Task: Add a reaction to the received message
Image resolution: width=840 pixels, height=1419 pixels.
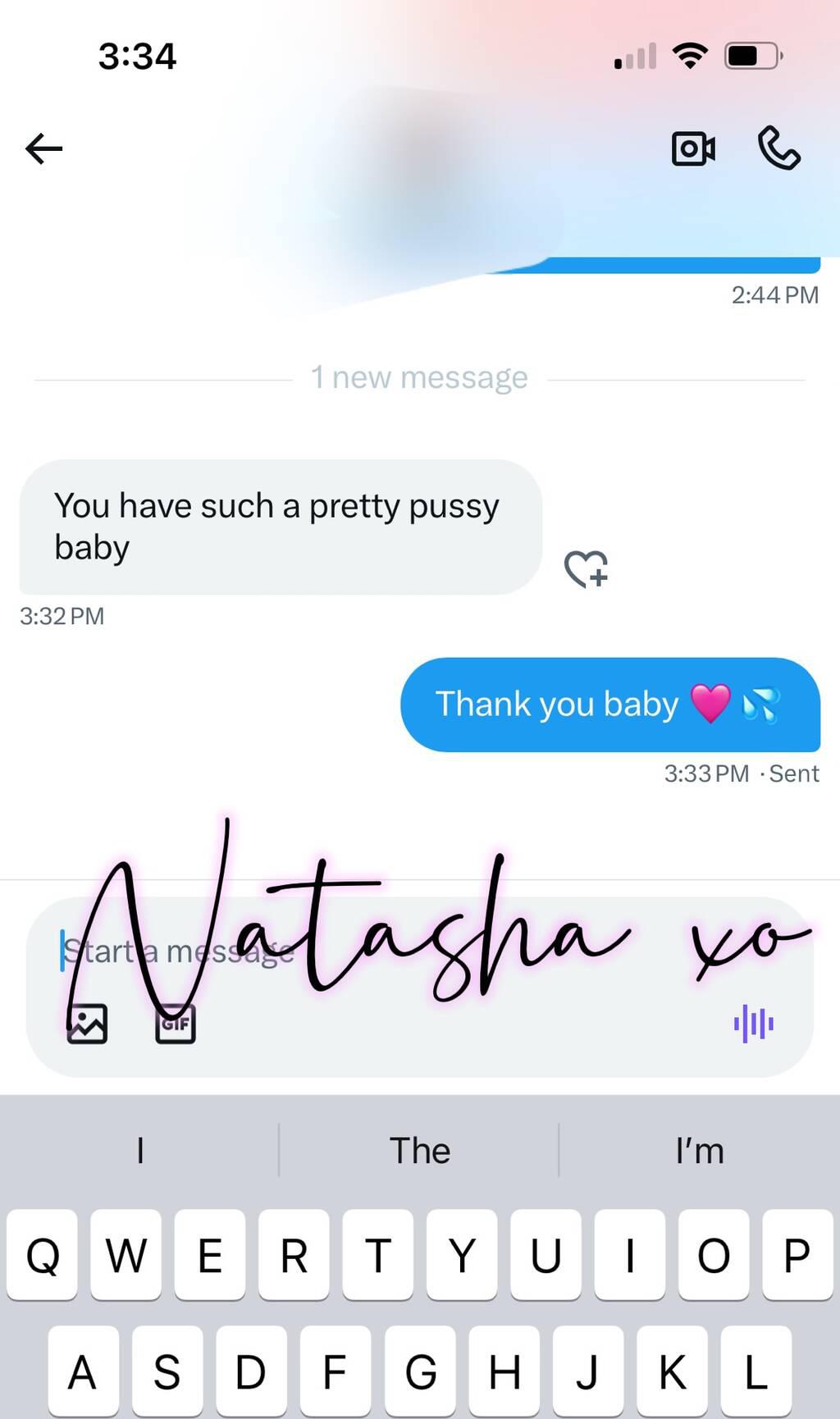Action: (586, 568)
